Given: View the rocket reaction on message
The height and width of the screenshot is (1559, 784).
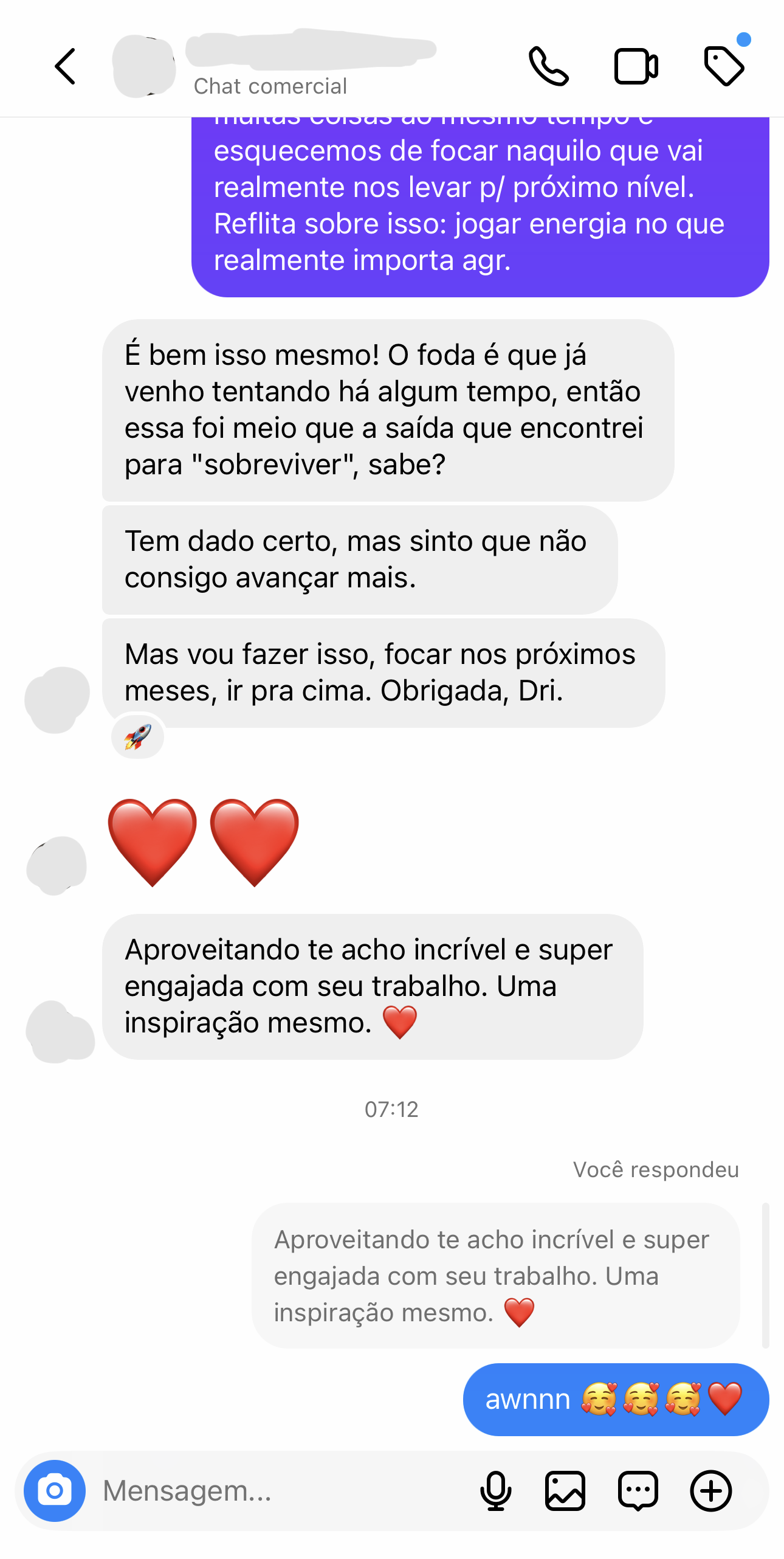Looking at the screenshot, I should click(138, 737).
